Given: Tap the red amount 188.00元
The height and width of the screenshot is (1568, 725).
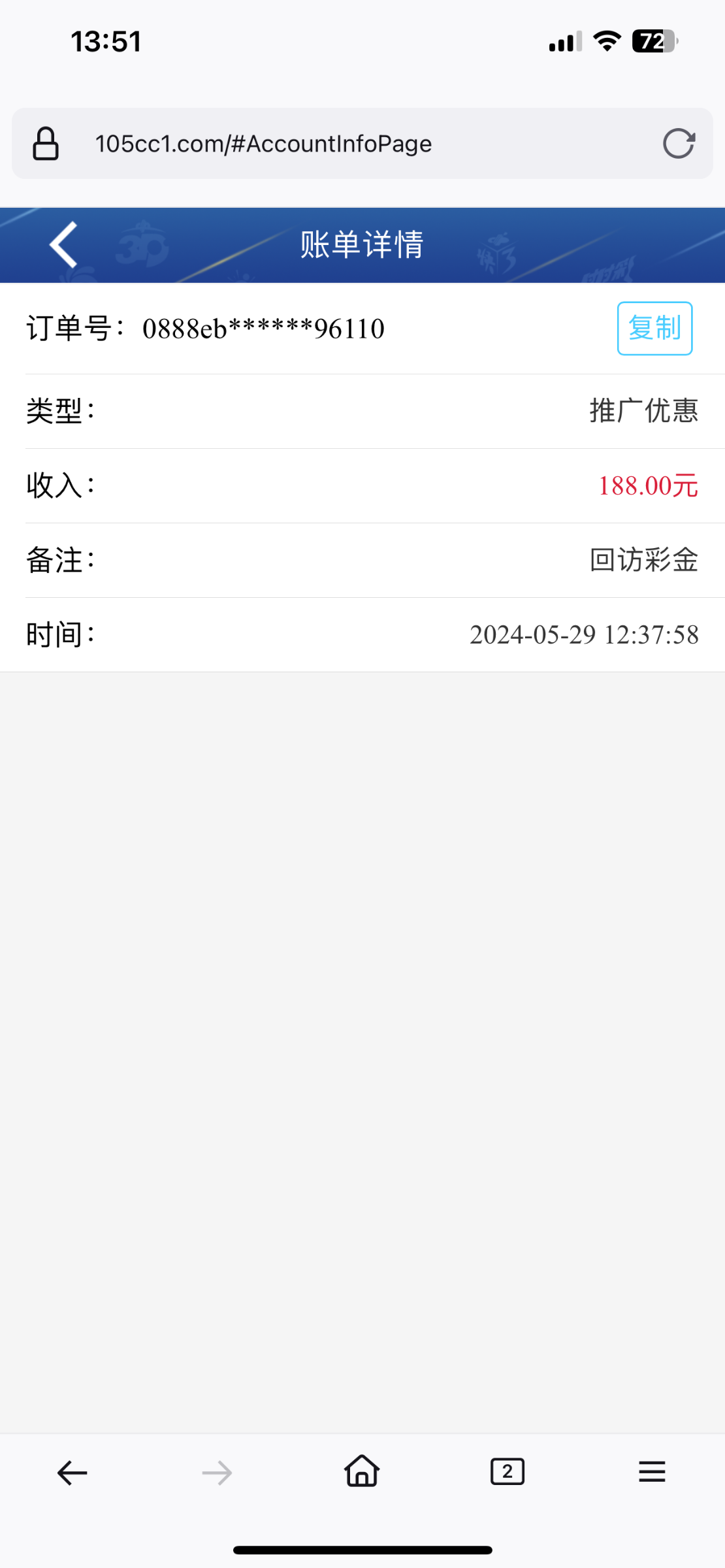Looking at the screenshot, I should pos(649,485).
